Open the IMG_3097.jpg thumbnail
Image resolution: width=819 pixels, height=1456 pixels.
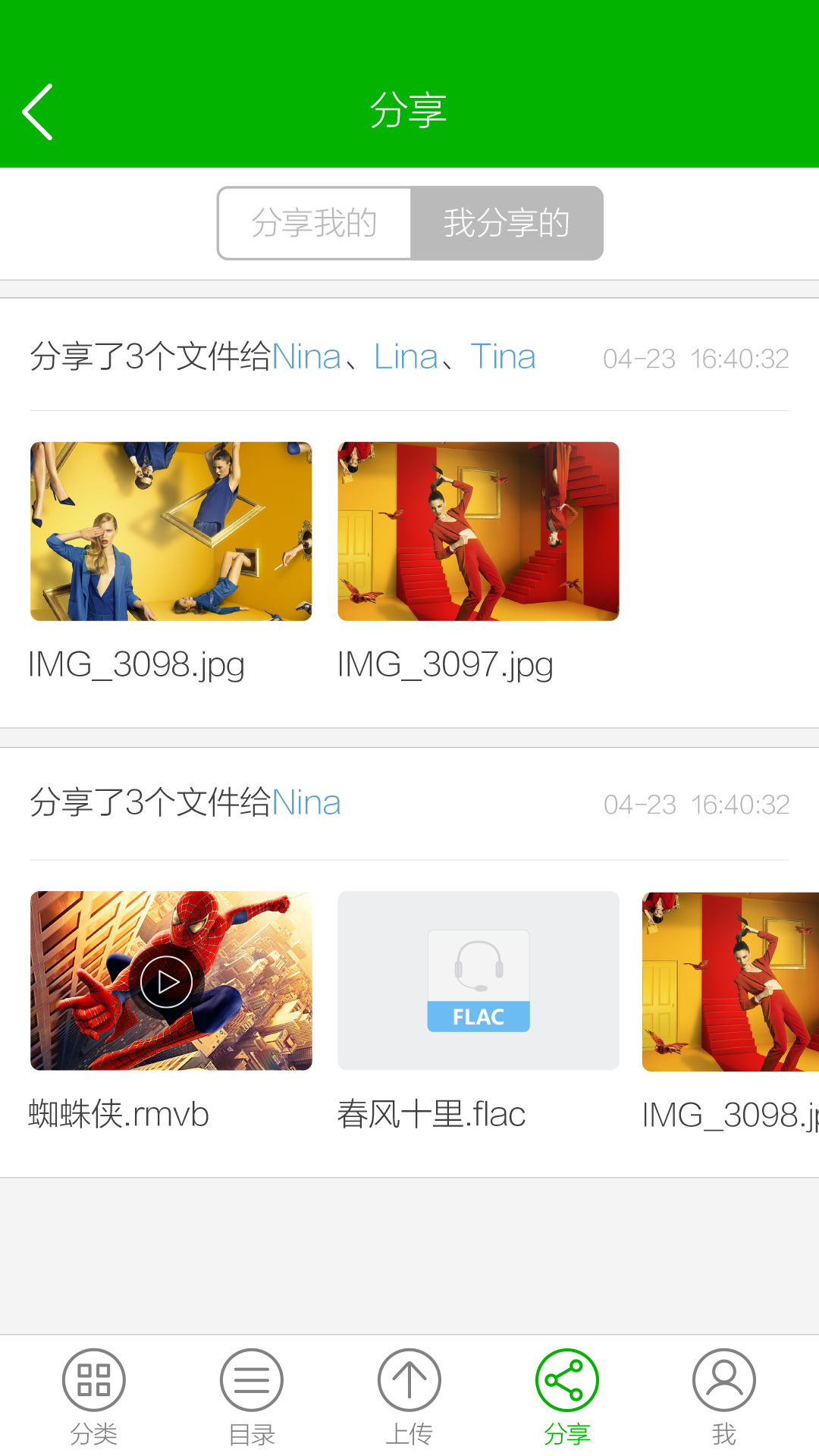tap(478, 531)
